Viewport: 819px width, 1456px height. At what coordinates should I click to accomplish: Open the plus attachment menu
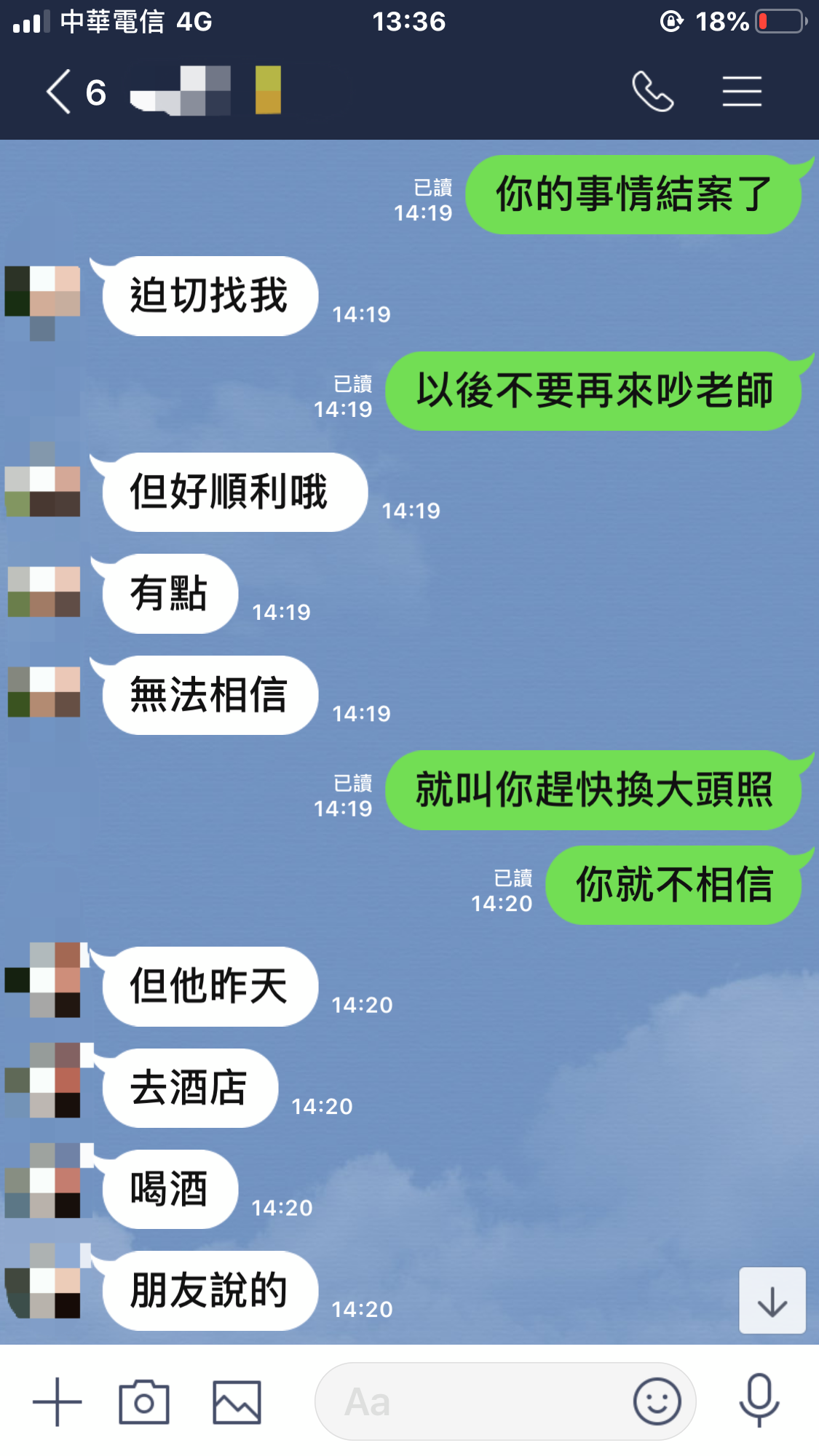[57, 1401]
